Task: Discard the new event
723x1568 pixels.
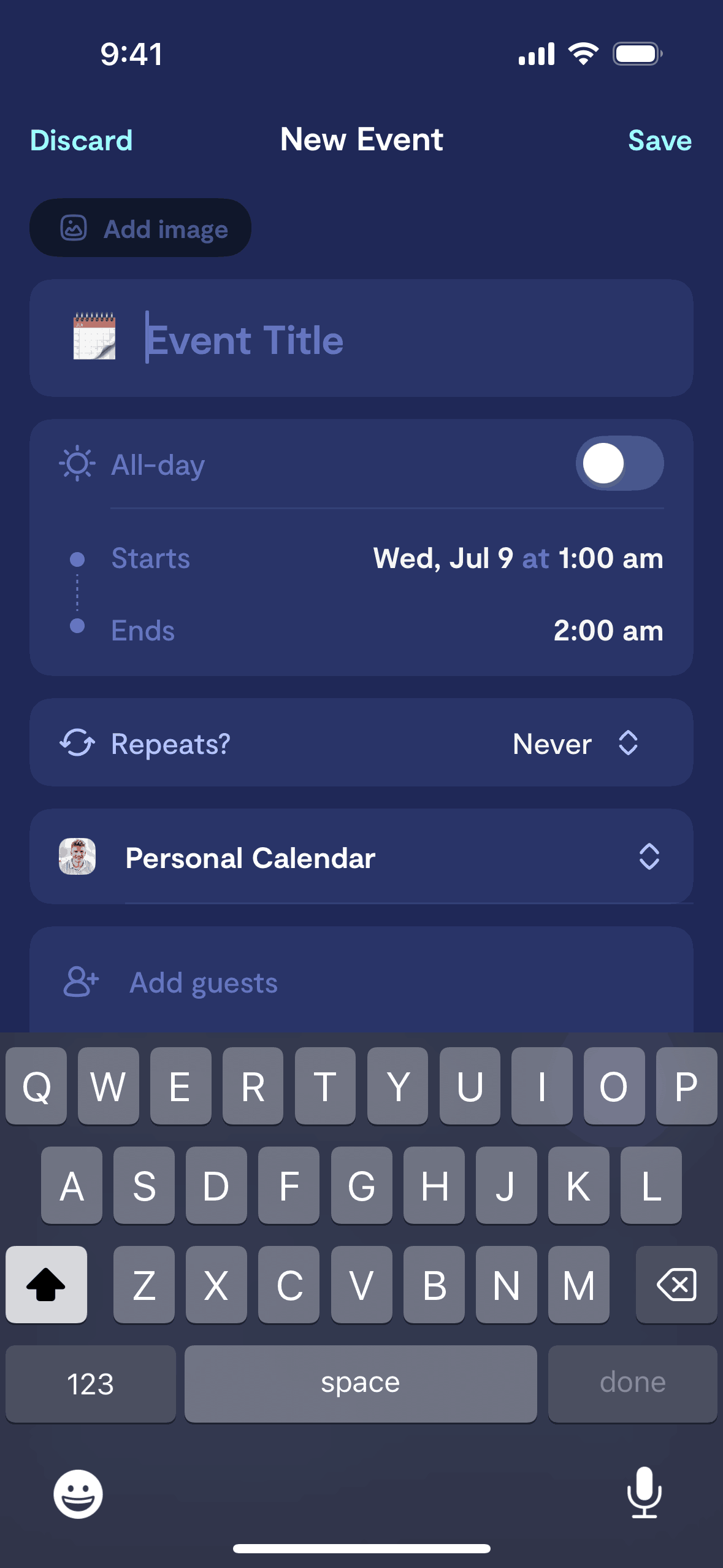Action: (x=82, y=140)
